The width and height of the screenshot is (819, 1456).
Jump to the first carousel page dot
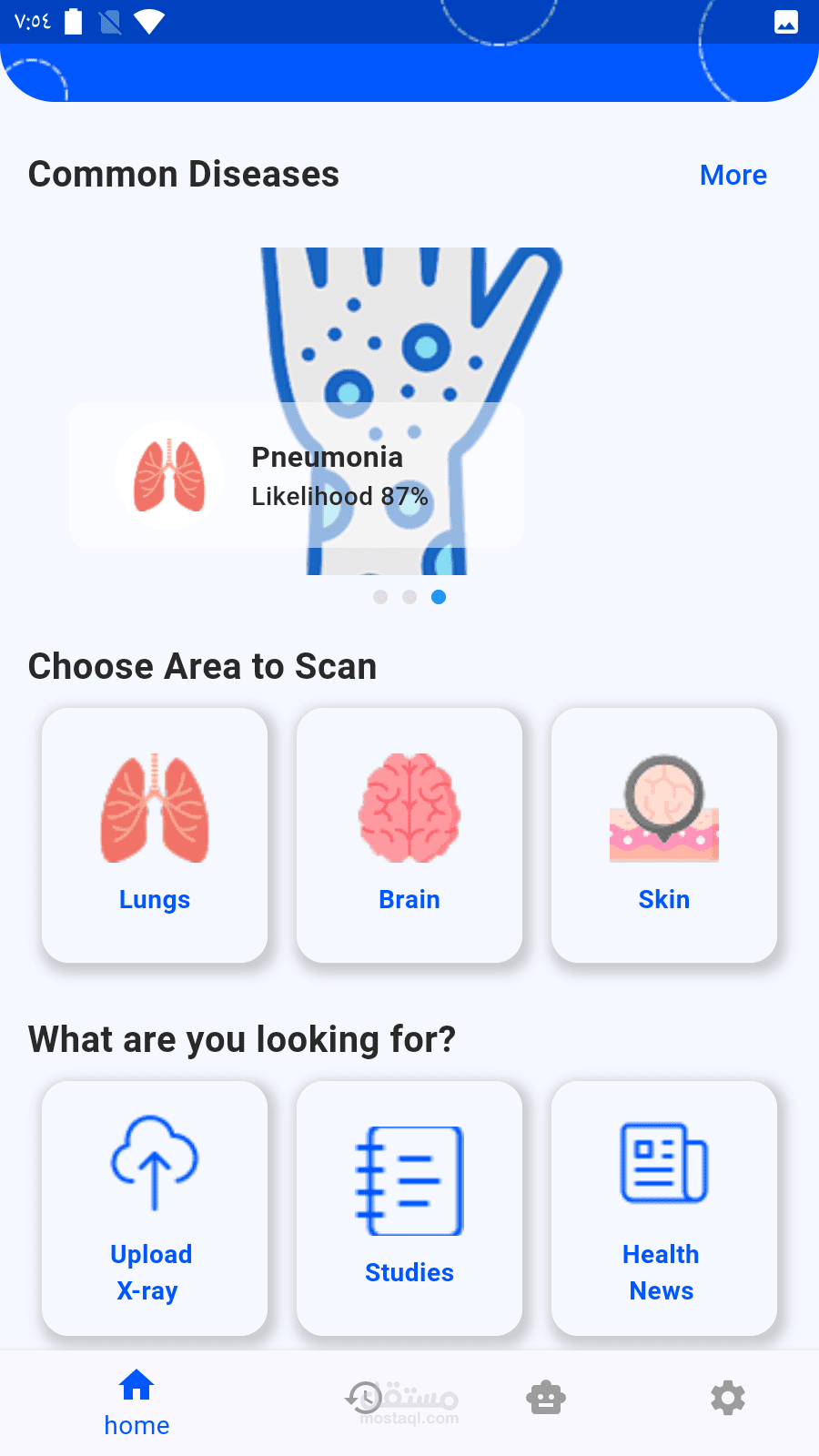pos(380,597)
